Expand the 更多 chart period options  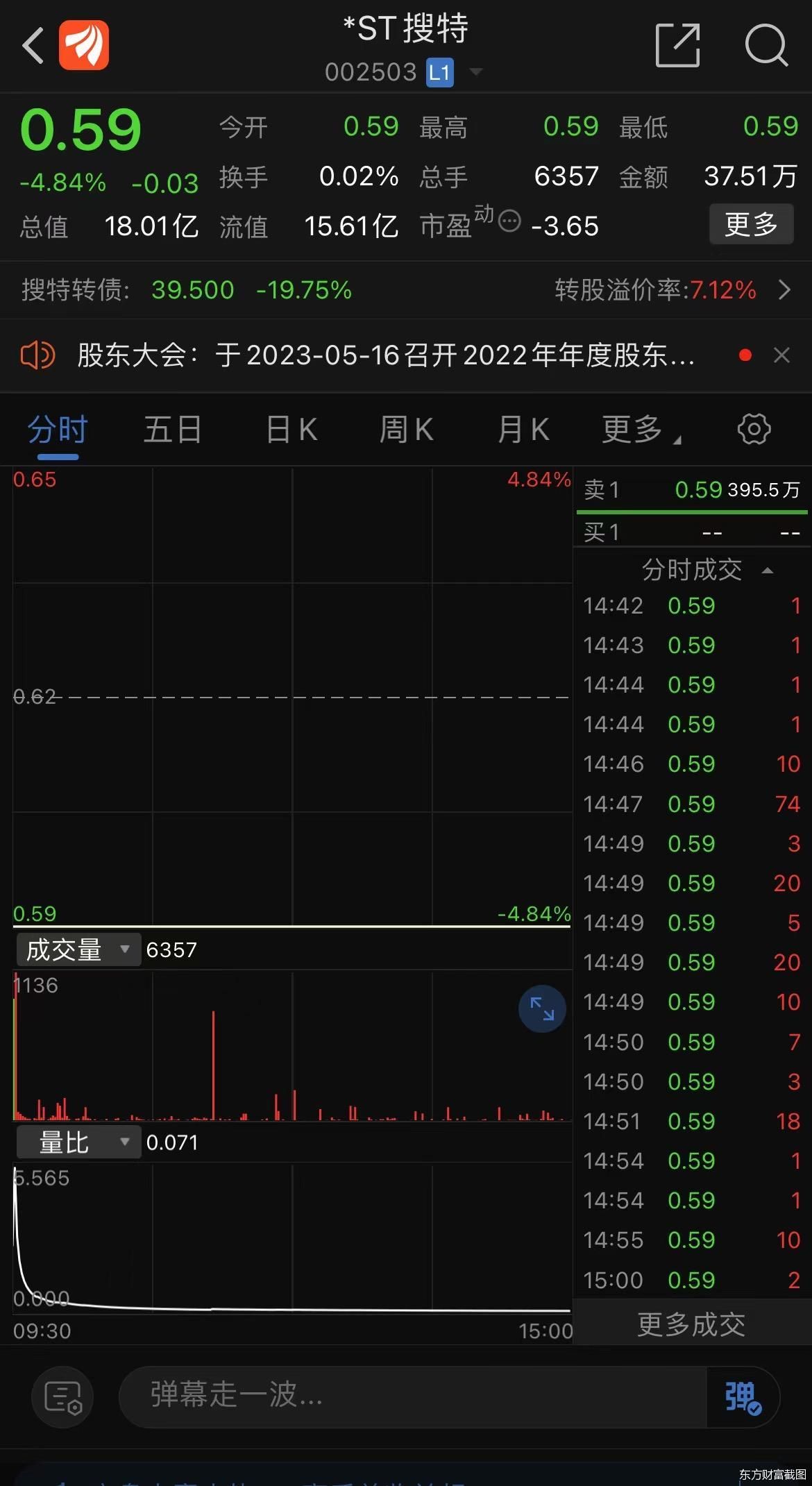tap(640, 430)
